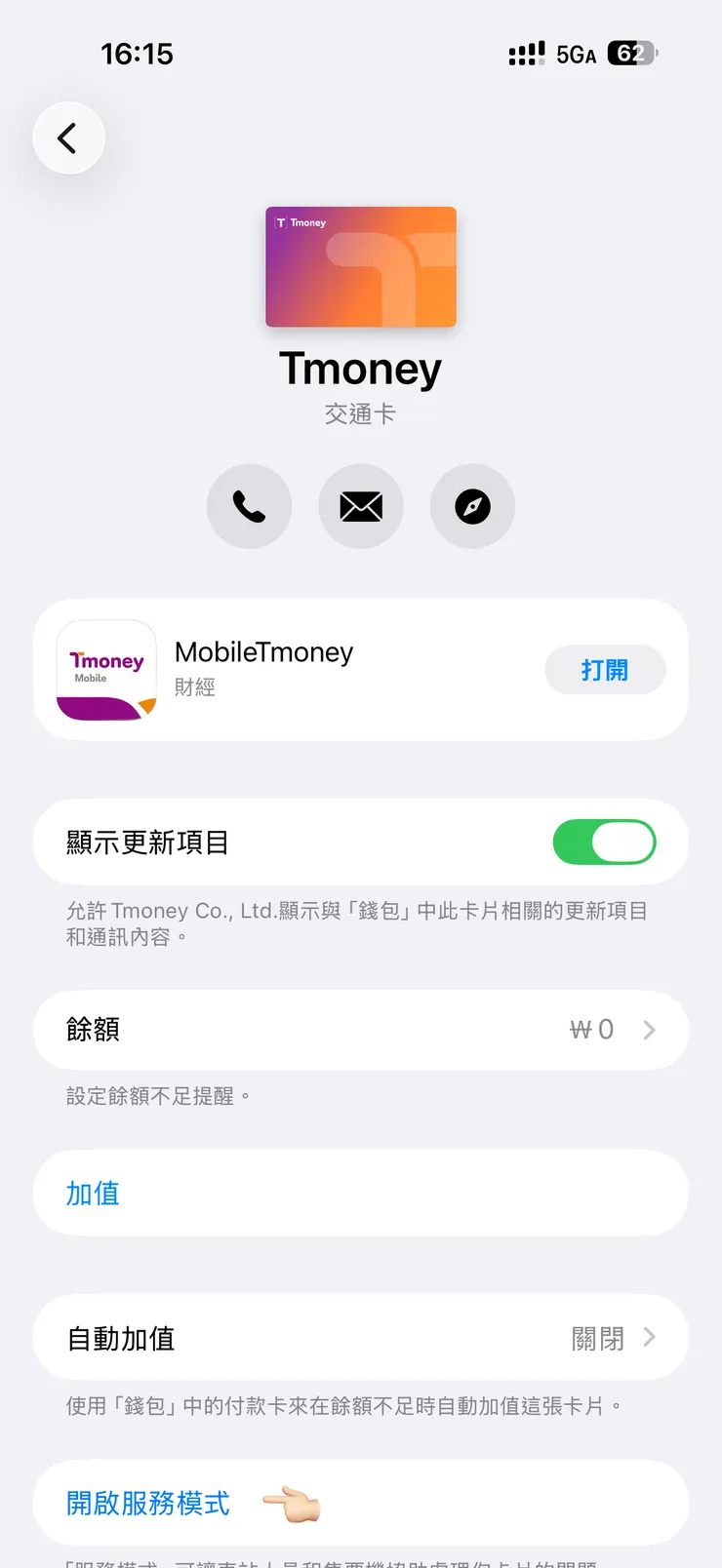Tap the back arrow icon

(68, 137)
